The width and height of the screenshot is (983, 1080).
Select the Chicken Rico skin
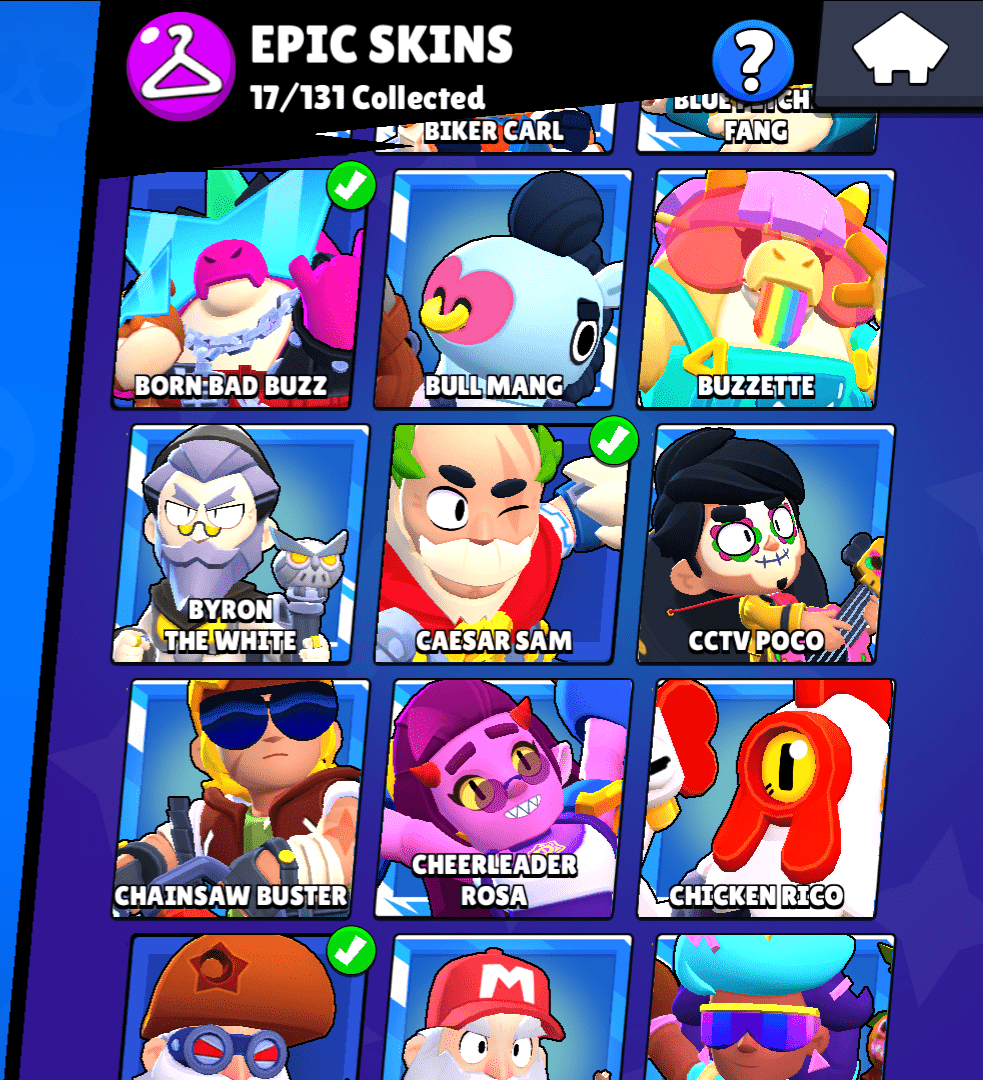pyautogui.click(x=766, y=800)
